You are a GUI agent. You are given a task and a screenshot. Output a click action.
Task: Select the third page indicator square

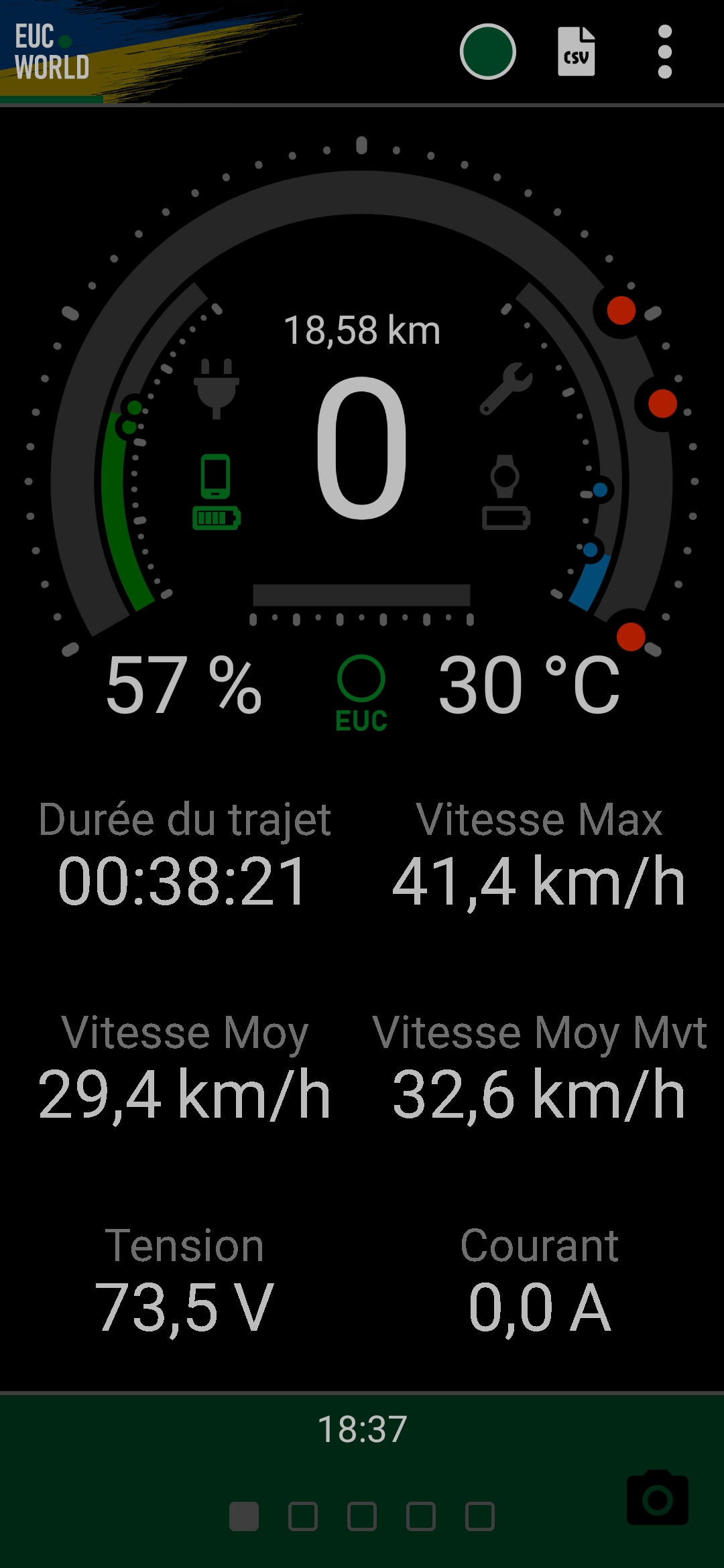pyautogui.click(x=362, y=1516)
